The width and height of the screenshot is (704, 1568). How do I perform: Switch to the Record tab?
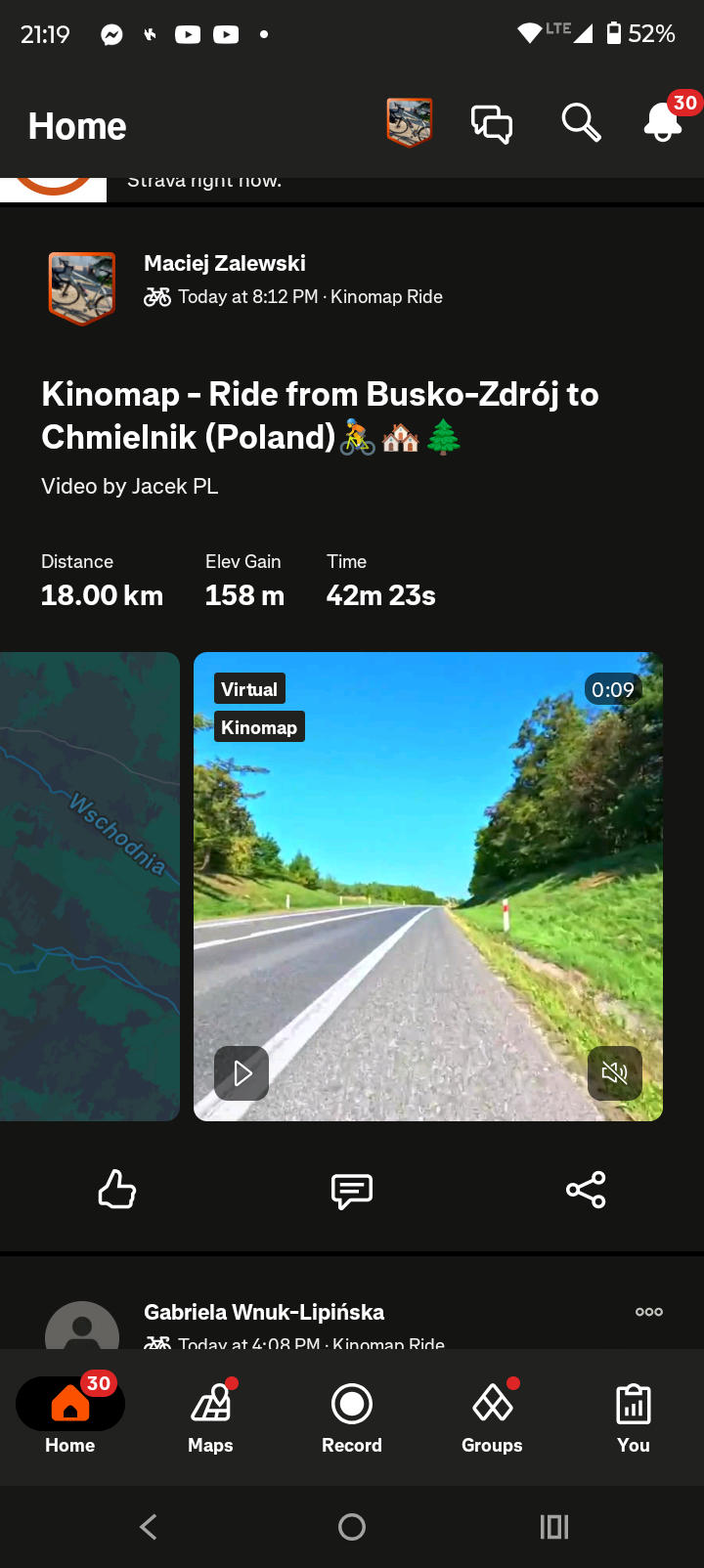coord(352,1417)
